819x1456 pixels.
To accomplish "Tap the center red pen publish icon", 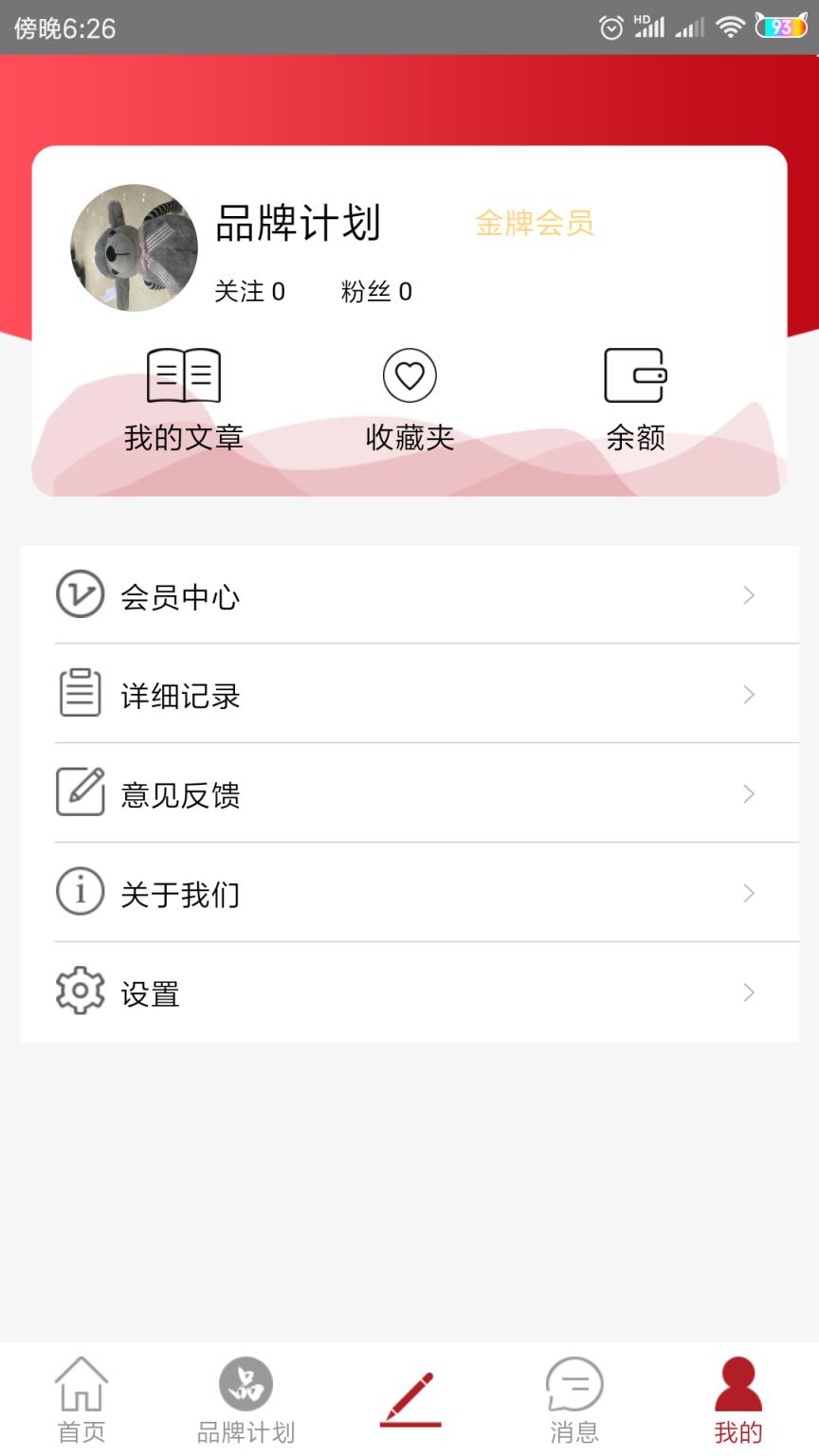I will pos(409,1395).
